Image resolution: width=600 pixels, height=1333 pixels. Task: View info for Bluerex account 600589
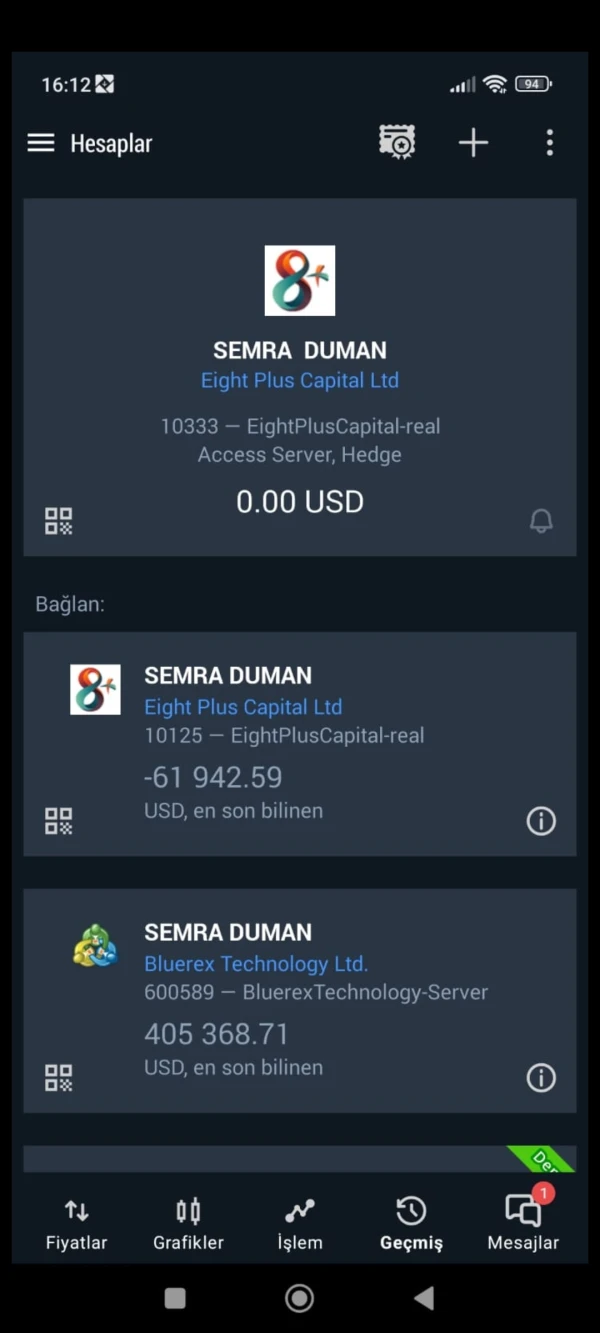click(x=541, y=1078)
